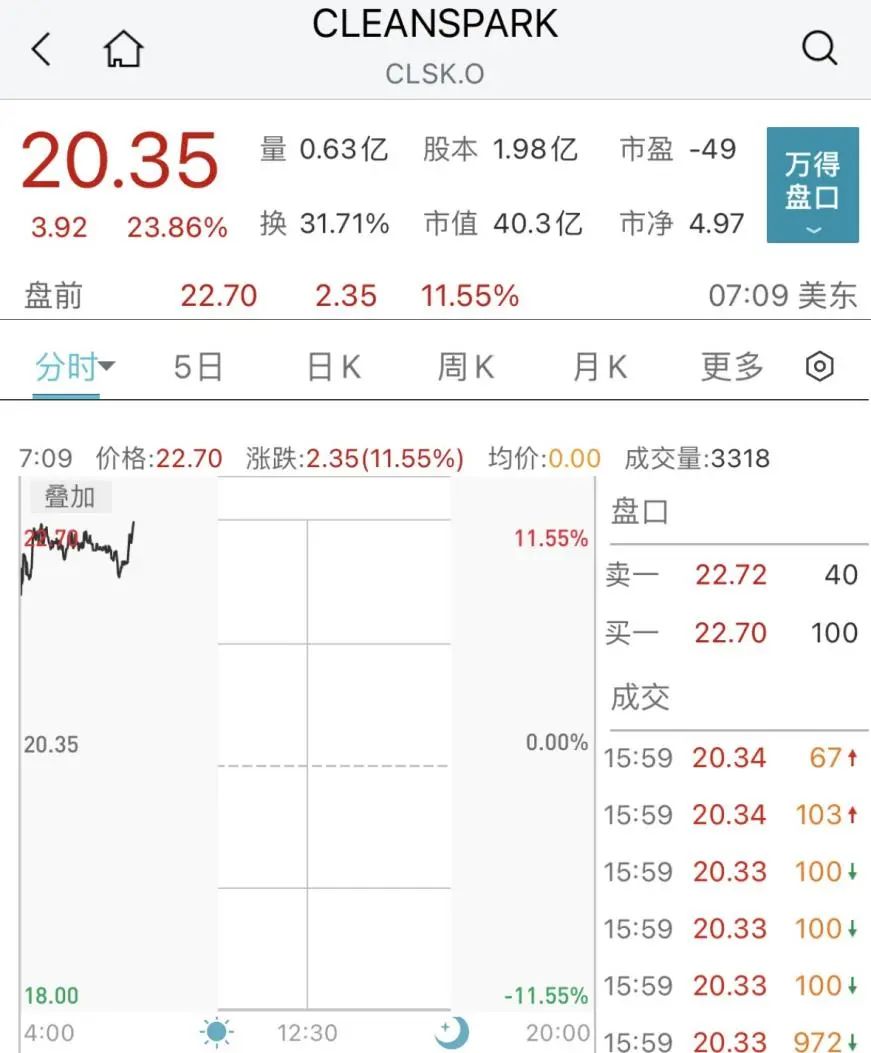Tap the 叠加 overlay button

pos(69,497)
